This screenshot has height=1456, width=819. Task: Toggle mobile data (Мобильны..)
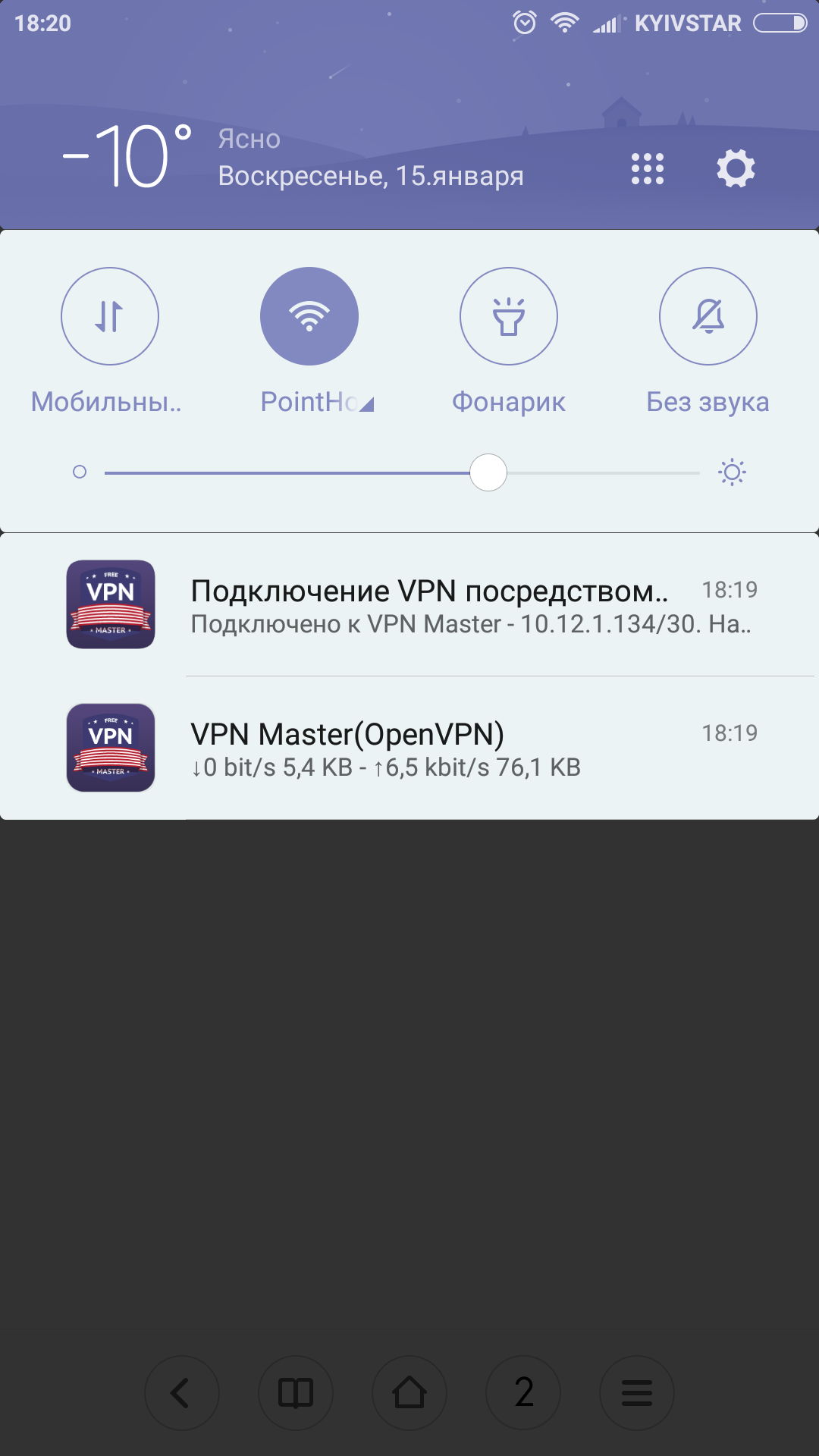pos(110,316)
